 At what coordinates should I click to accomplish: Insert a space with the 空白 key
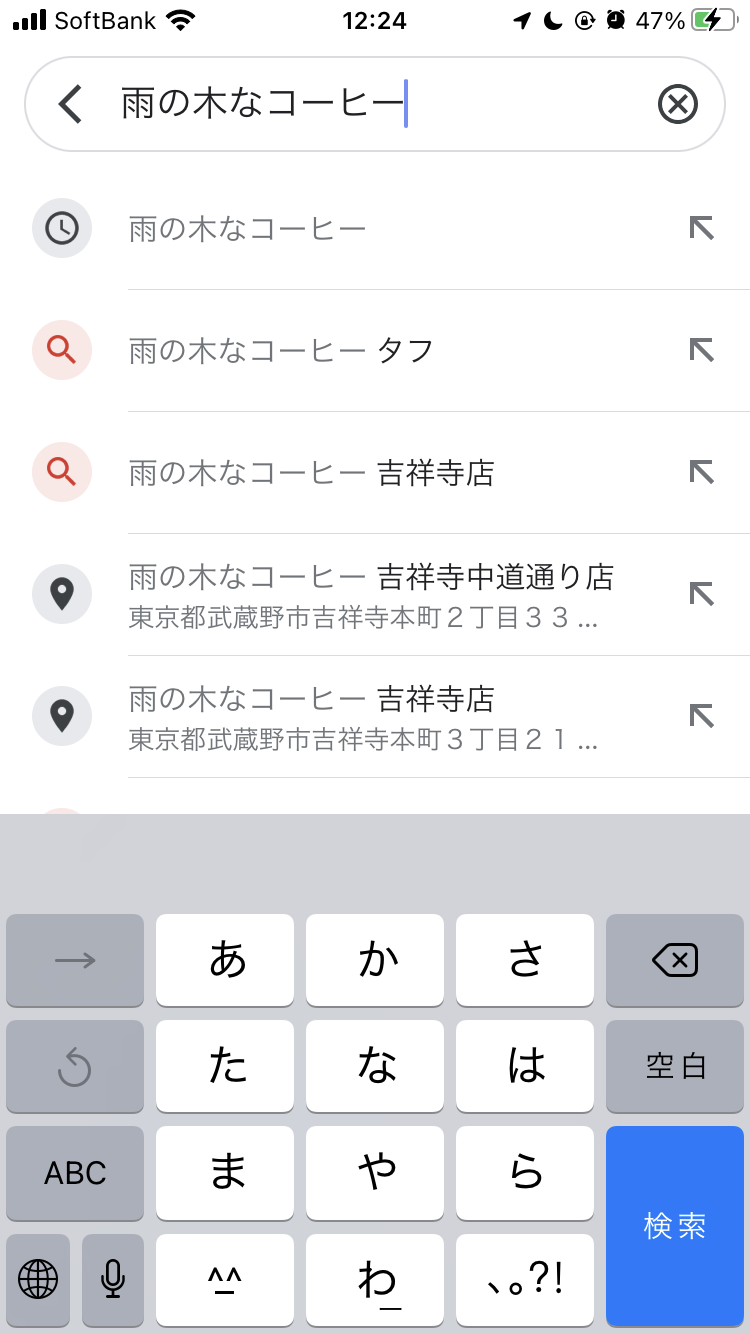tap(675, 1067)
